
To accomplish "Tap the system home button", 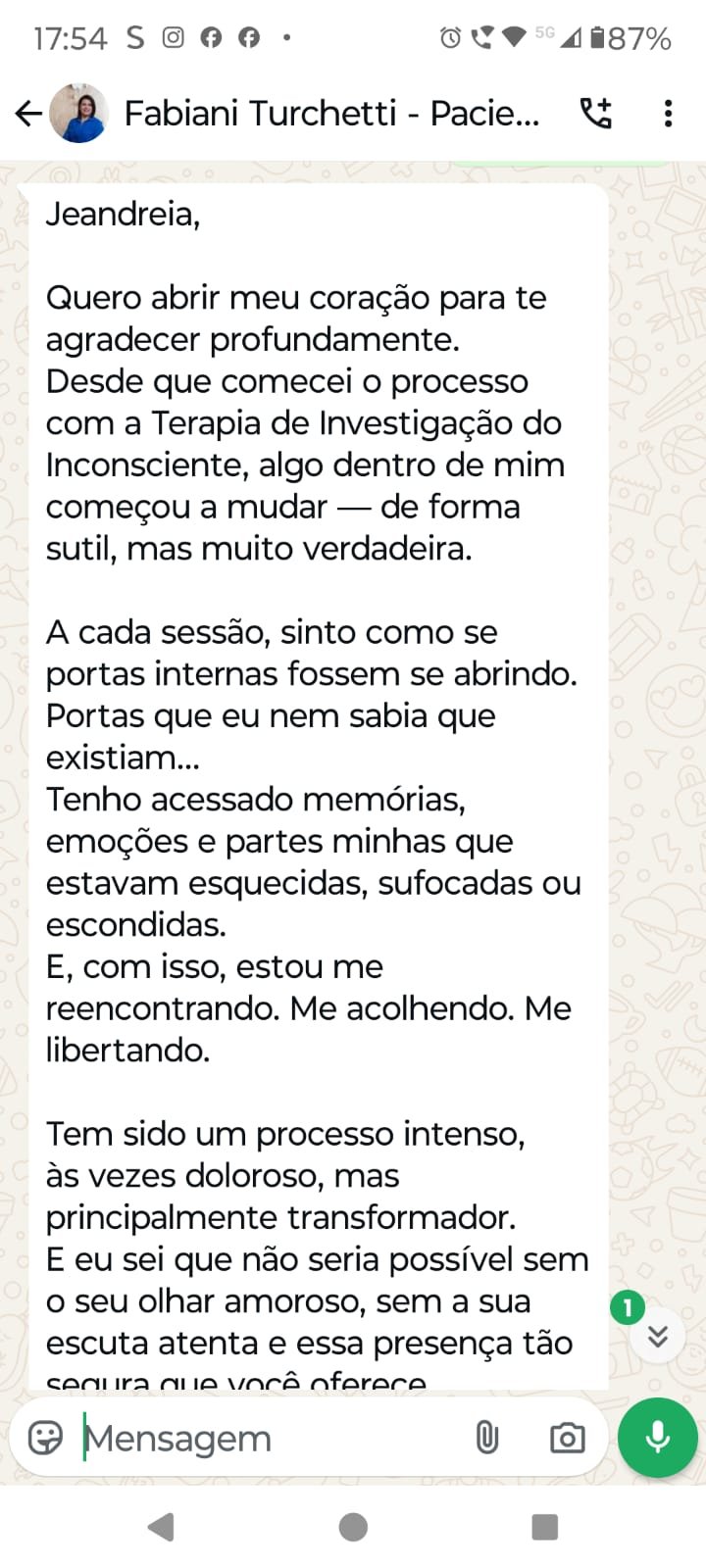I will [353, 1526].
